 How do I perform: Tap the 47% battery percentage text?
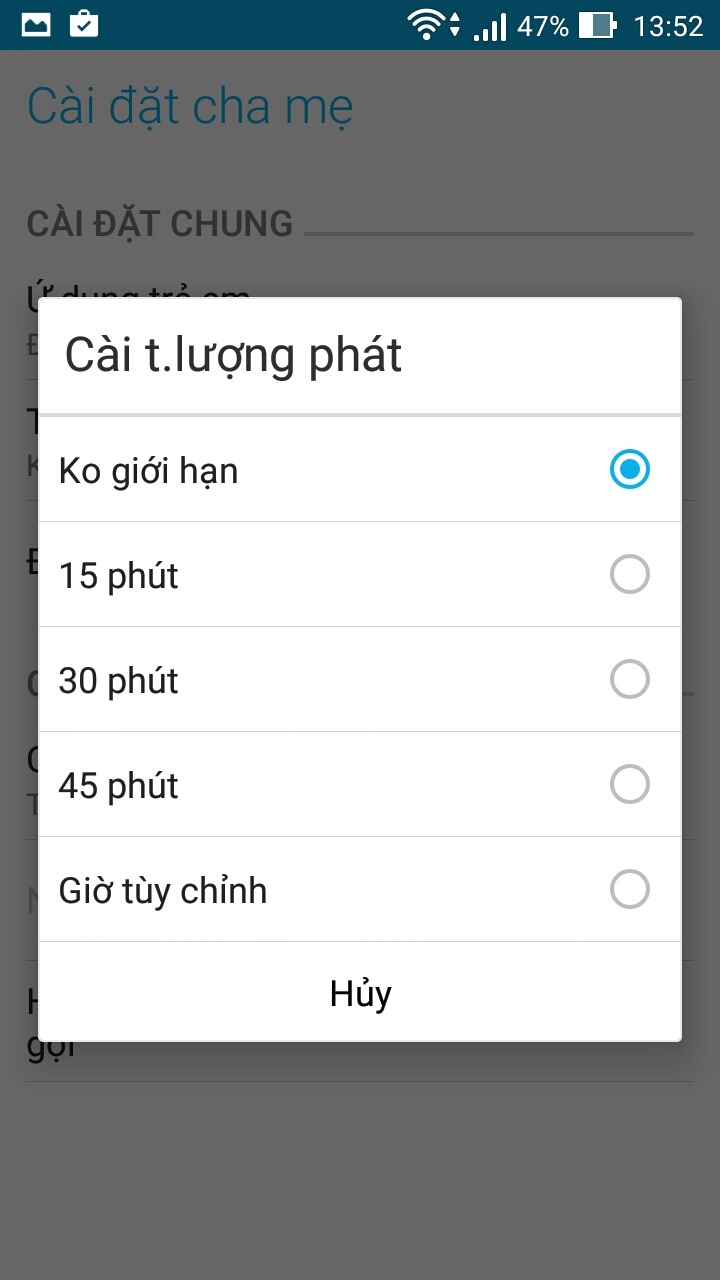(545, 24)
